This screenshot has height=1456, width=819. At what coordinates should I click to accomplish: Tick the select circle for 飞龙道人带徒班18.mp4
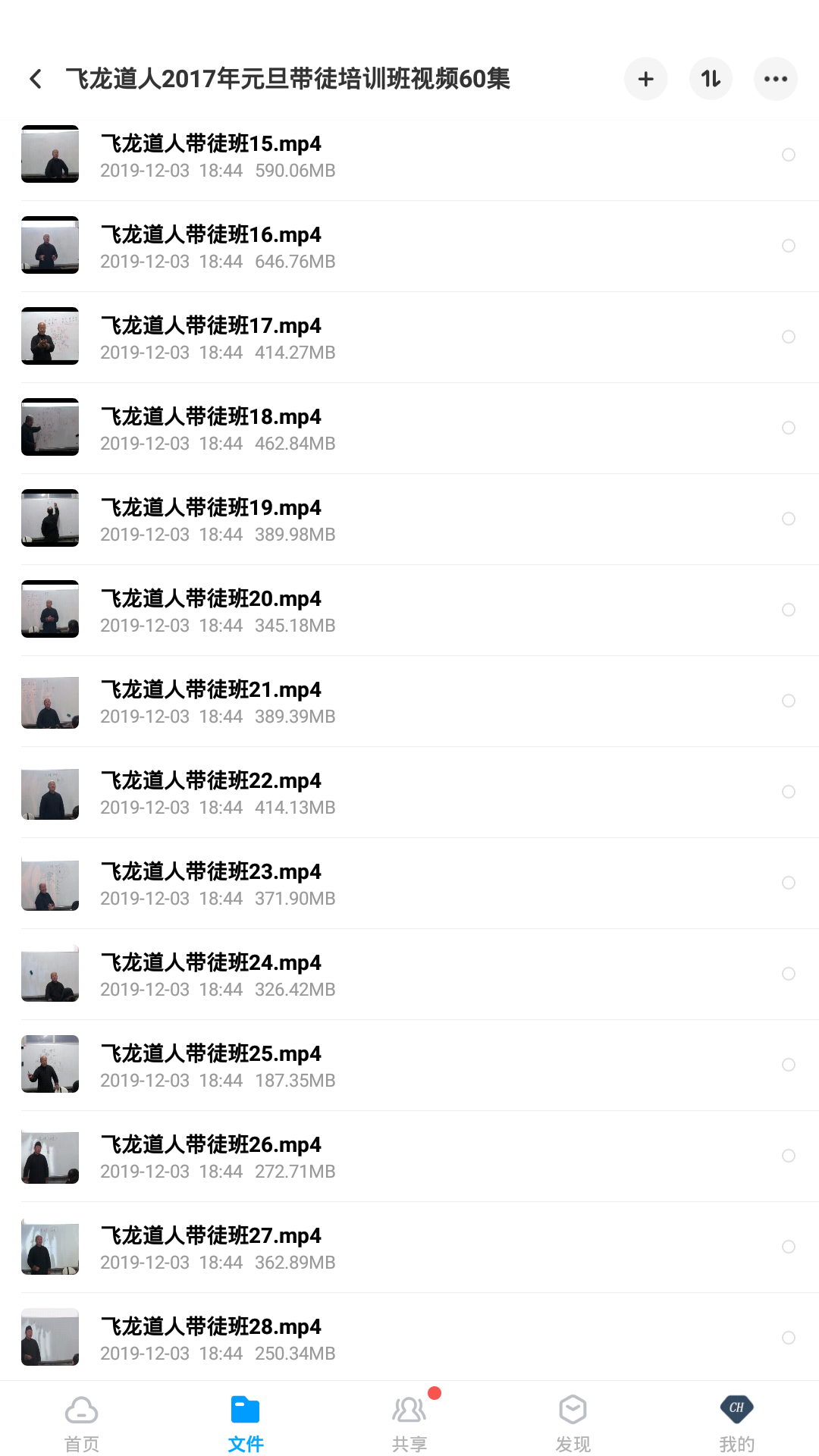coord(788,428)
